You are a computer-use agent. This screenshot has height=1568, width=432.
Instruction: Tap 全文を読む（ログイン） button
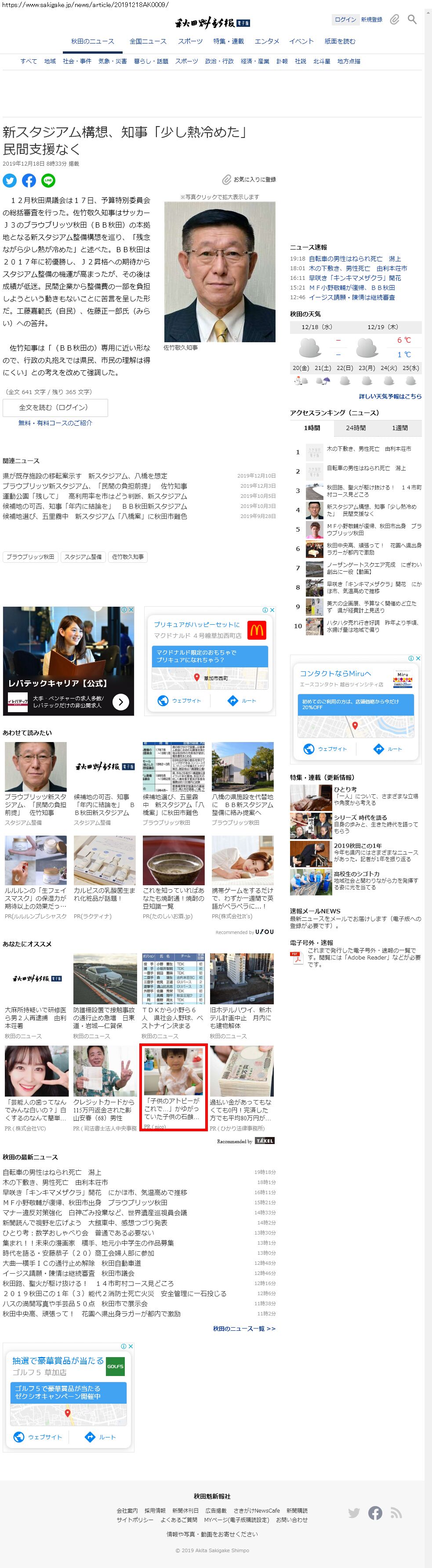[55, 407]
